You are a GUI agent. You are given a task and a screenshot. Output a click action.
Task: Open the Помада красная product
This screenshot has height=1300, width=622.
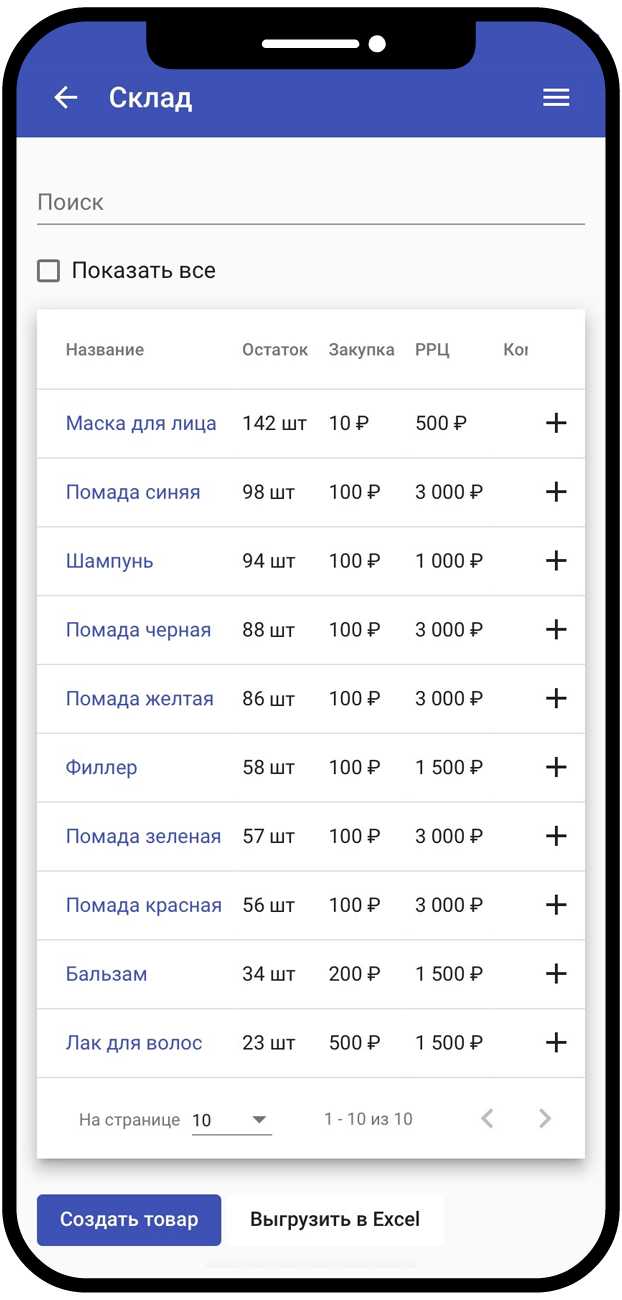pyautogui.click(x=144, y=905)
